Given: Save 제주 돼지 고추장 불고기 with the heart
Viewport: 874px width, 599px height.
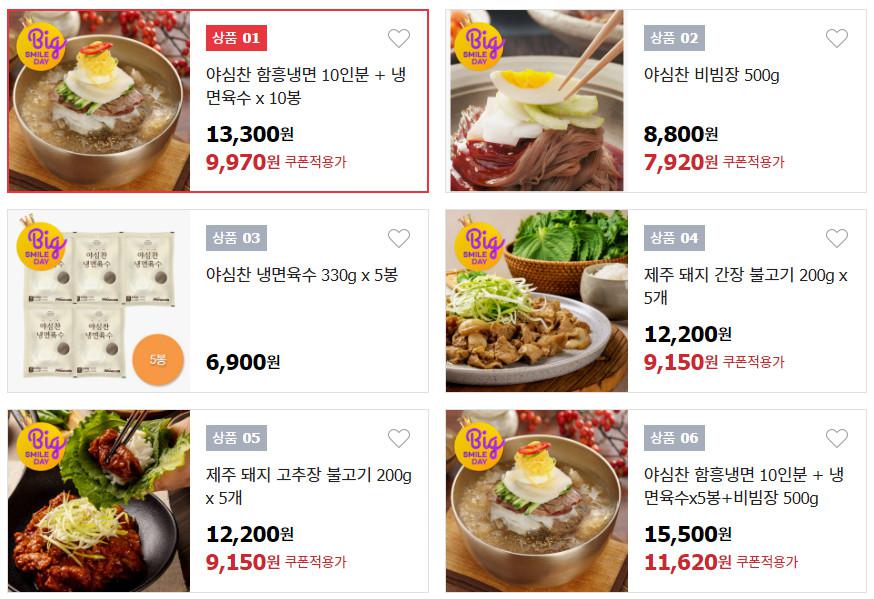Looking at the screenshot, I should point(399,438).
